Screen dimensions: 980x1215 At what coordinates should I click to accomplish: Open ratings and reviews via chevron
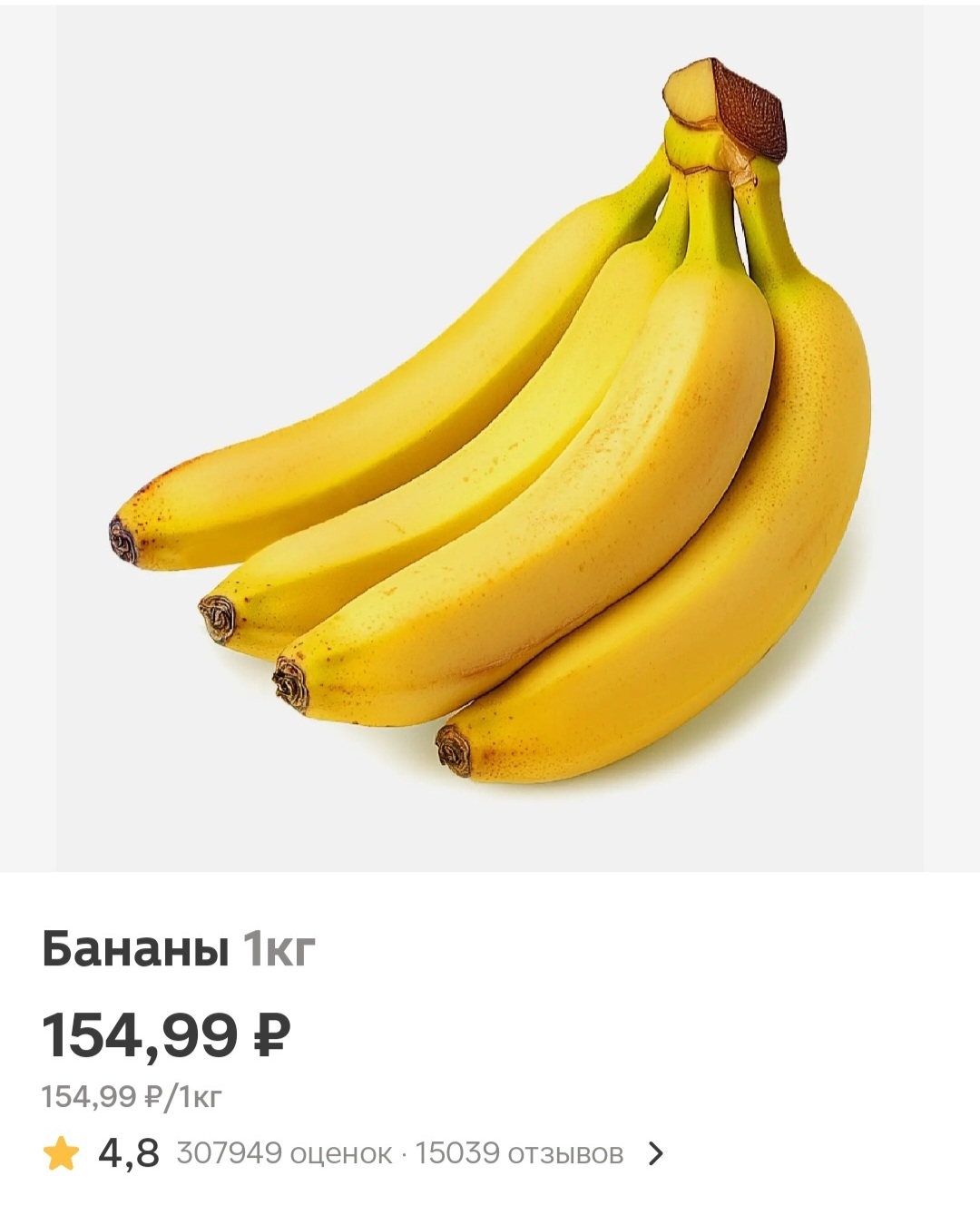655,1153
